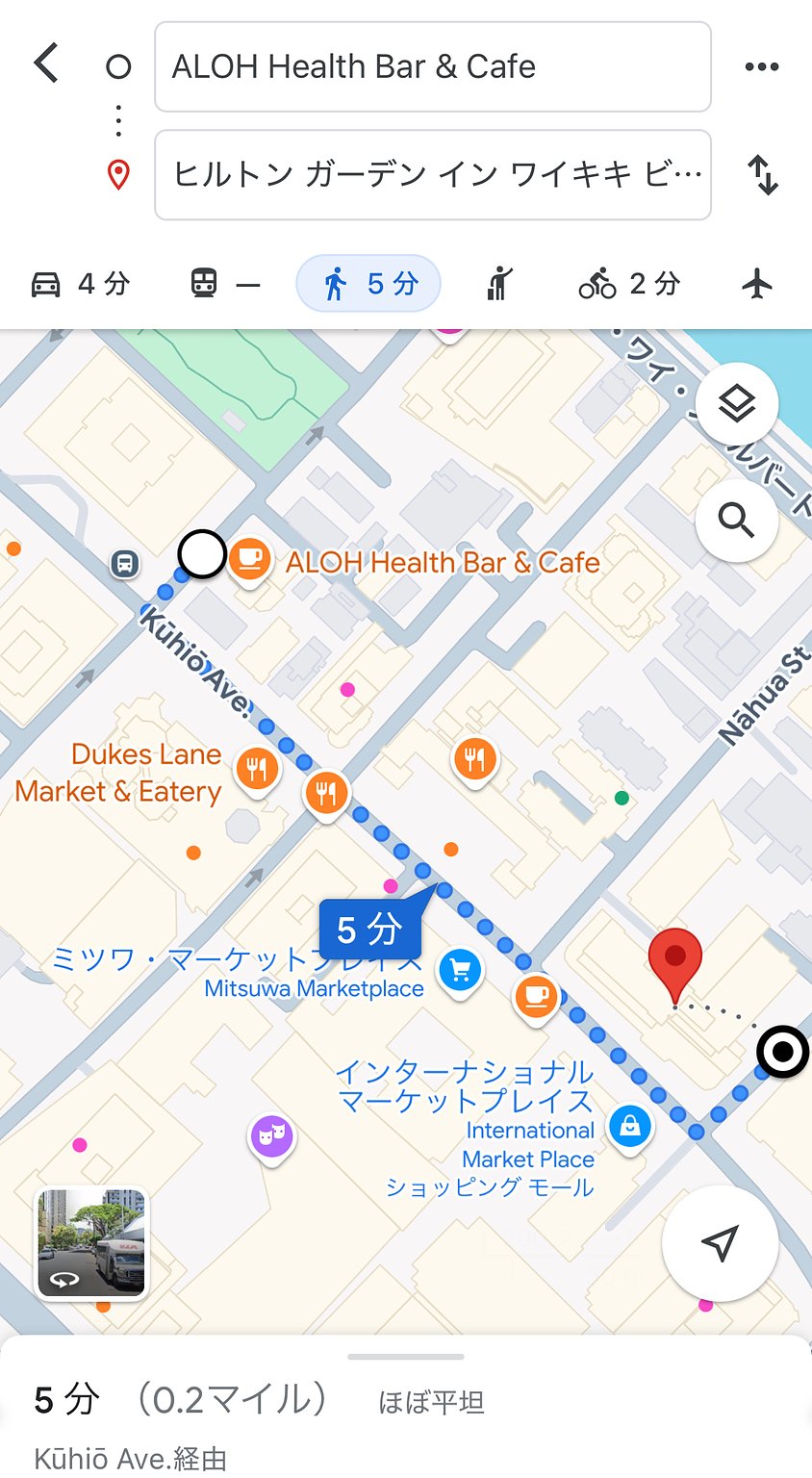Switch to driving directions, 4 分

[81, 284]
